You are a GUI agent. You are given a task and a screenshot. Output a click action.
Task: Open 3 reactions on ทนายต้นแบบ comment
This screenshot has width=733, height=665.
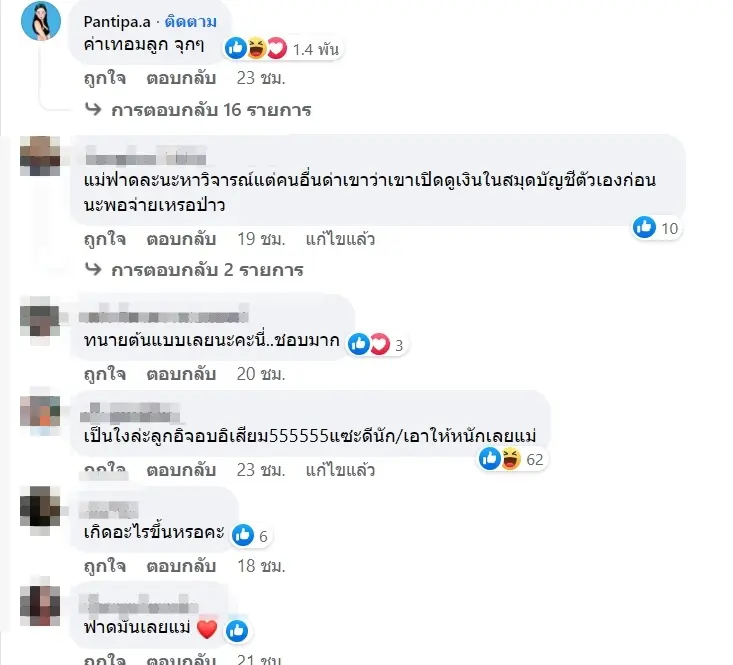point(376,345)
